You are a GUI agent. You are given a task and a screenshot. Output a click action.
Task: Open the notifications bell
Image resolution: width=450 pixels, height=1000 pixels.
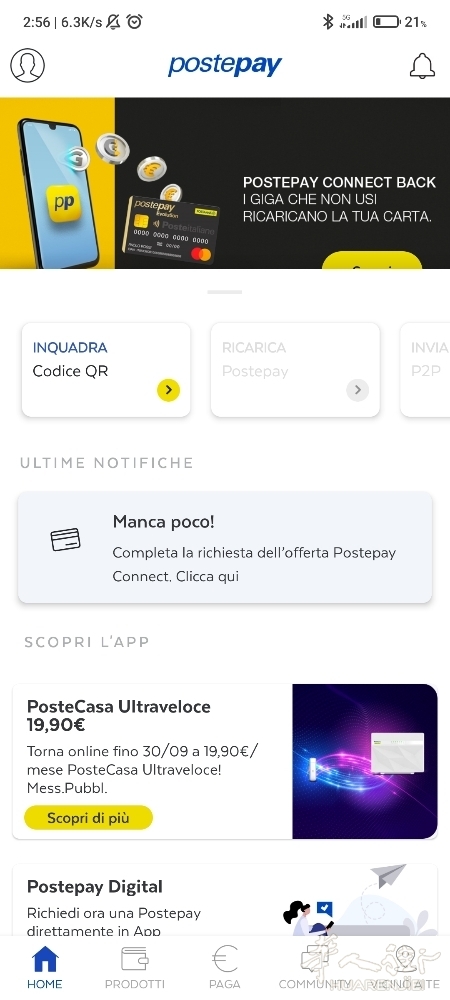pyautogui.click(x=422, y=65)
